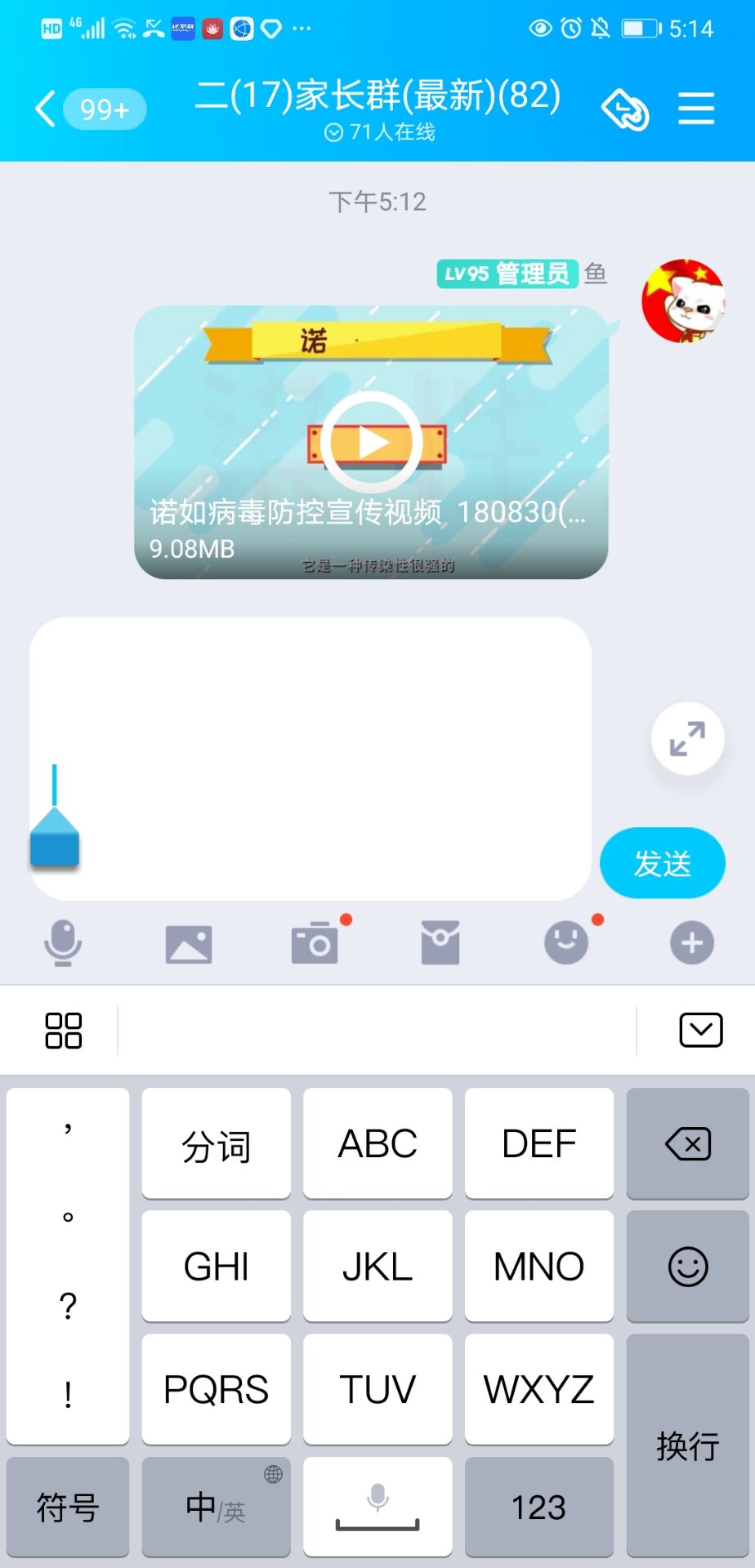Open the emoji sticker panel

pos(566,942)
